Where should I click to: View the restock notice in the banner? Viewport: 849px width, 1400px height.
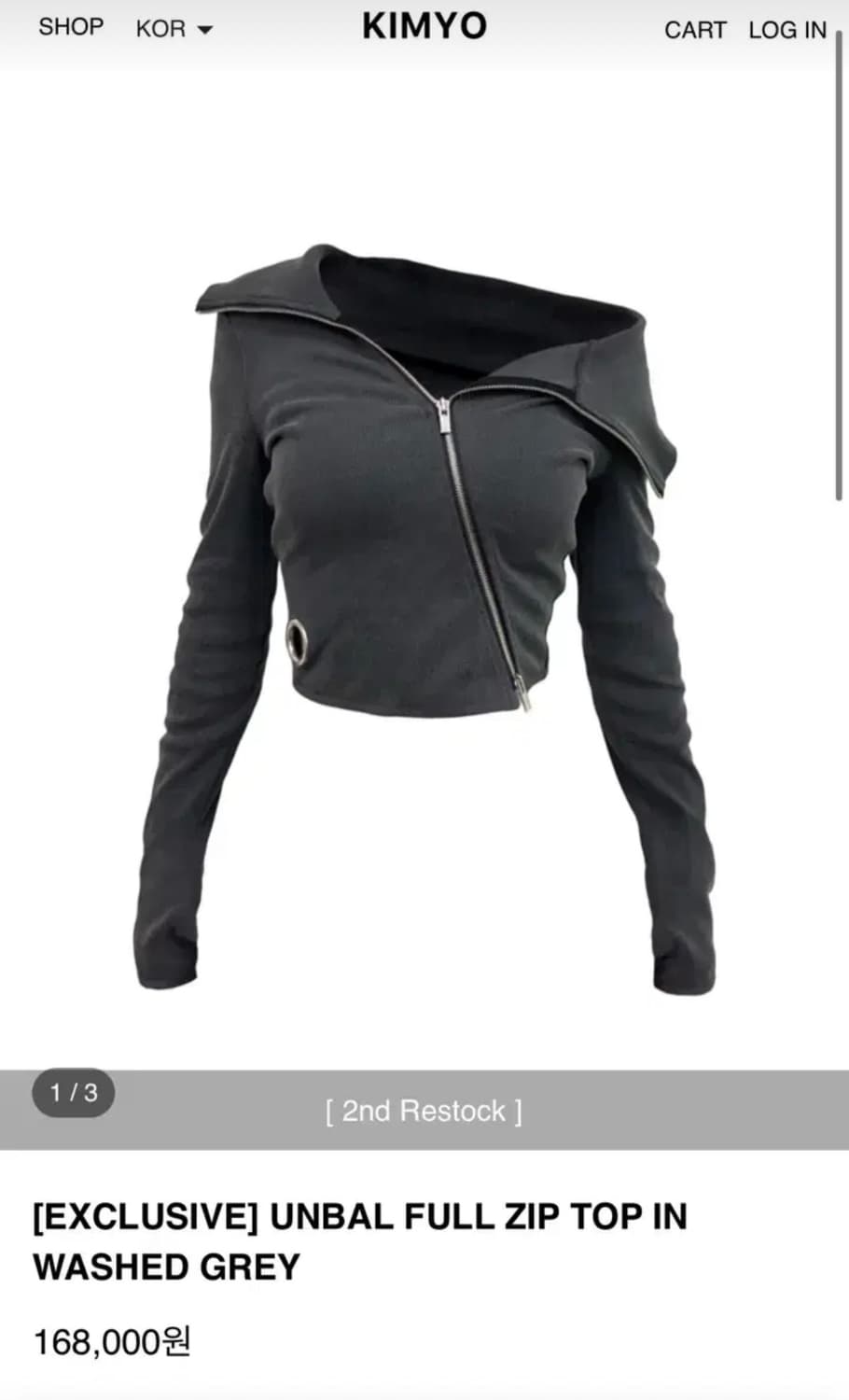pos(424,1111)
